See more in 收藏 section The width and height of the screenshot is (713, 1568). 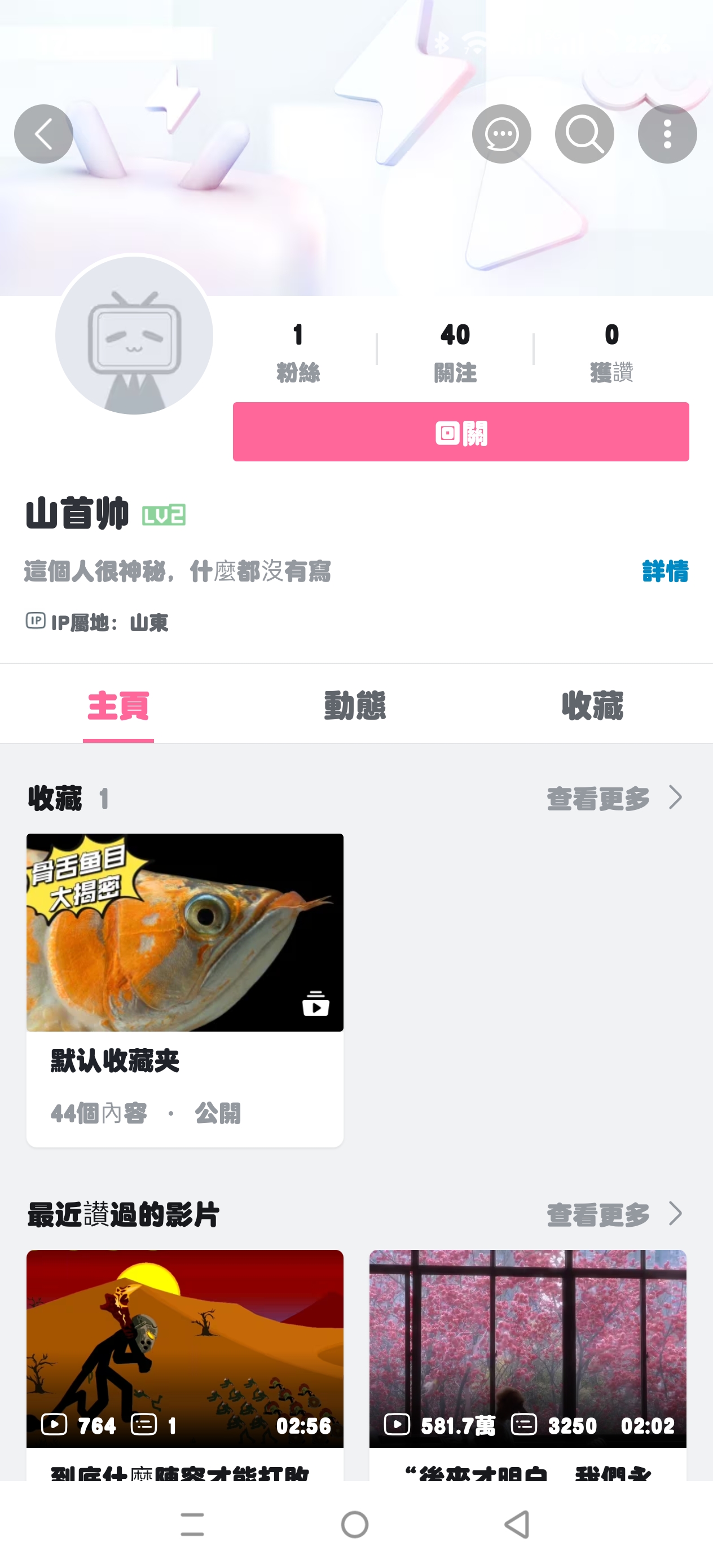[614, 798]
